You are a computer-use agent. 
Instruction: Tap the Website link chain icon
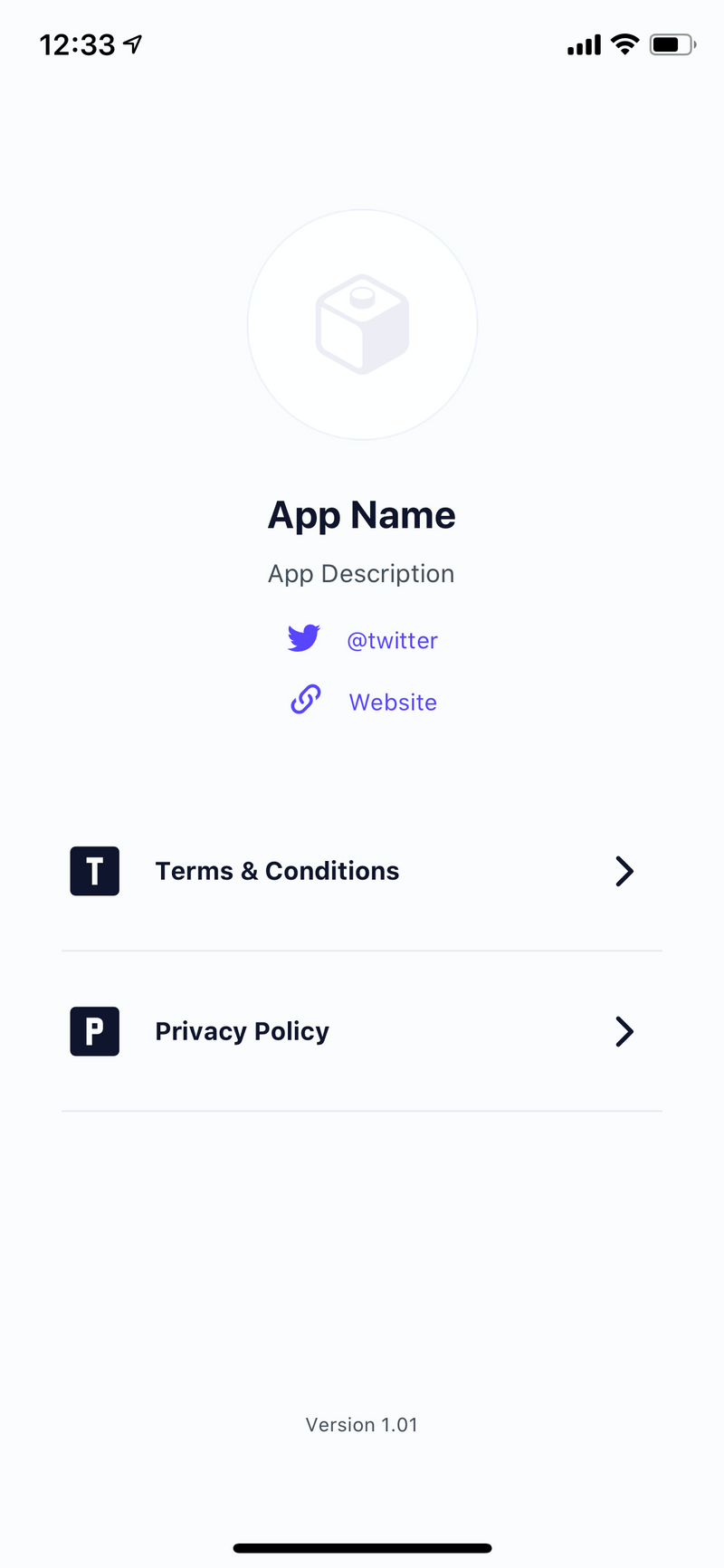tap(304, 699)
